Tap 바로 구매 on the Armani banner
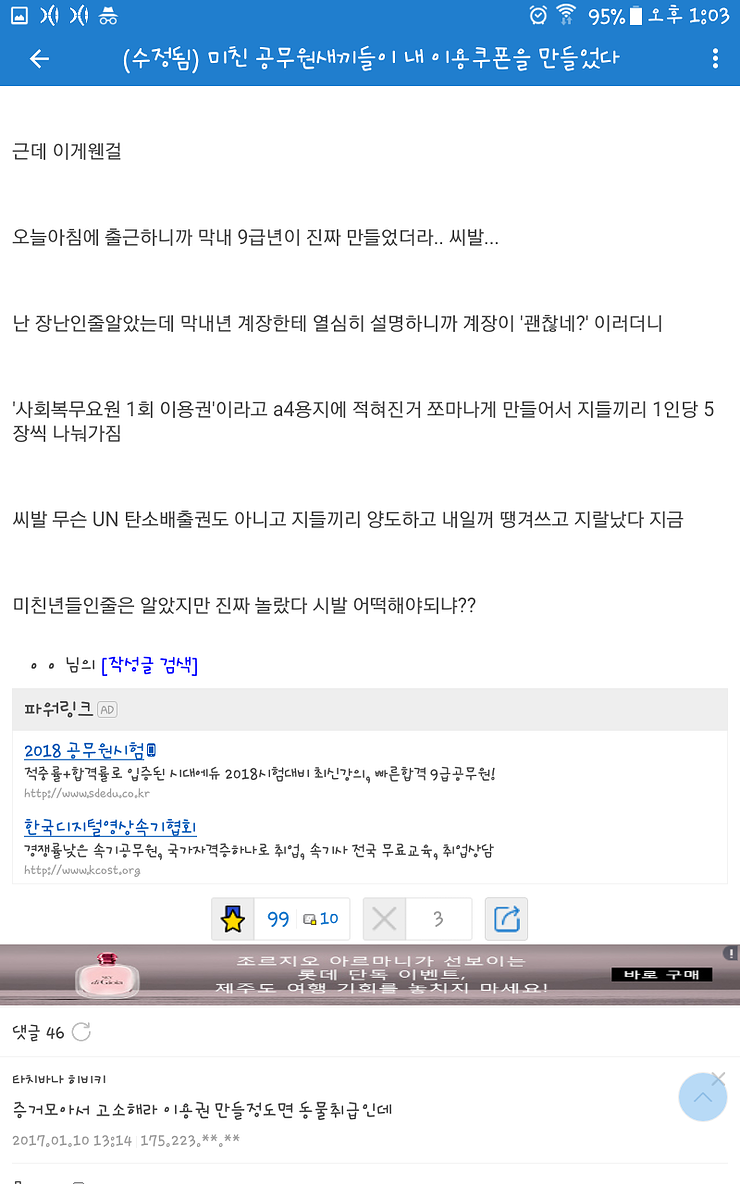Image resolution: width=740 pixels, height=1184 pixels. click(661, 974)
